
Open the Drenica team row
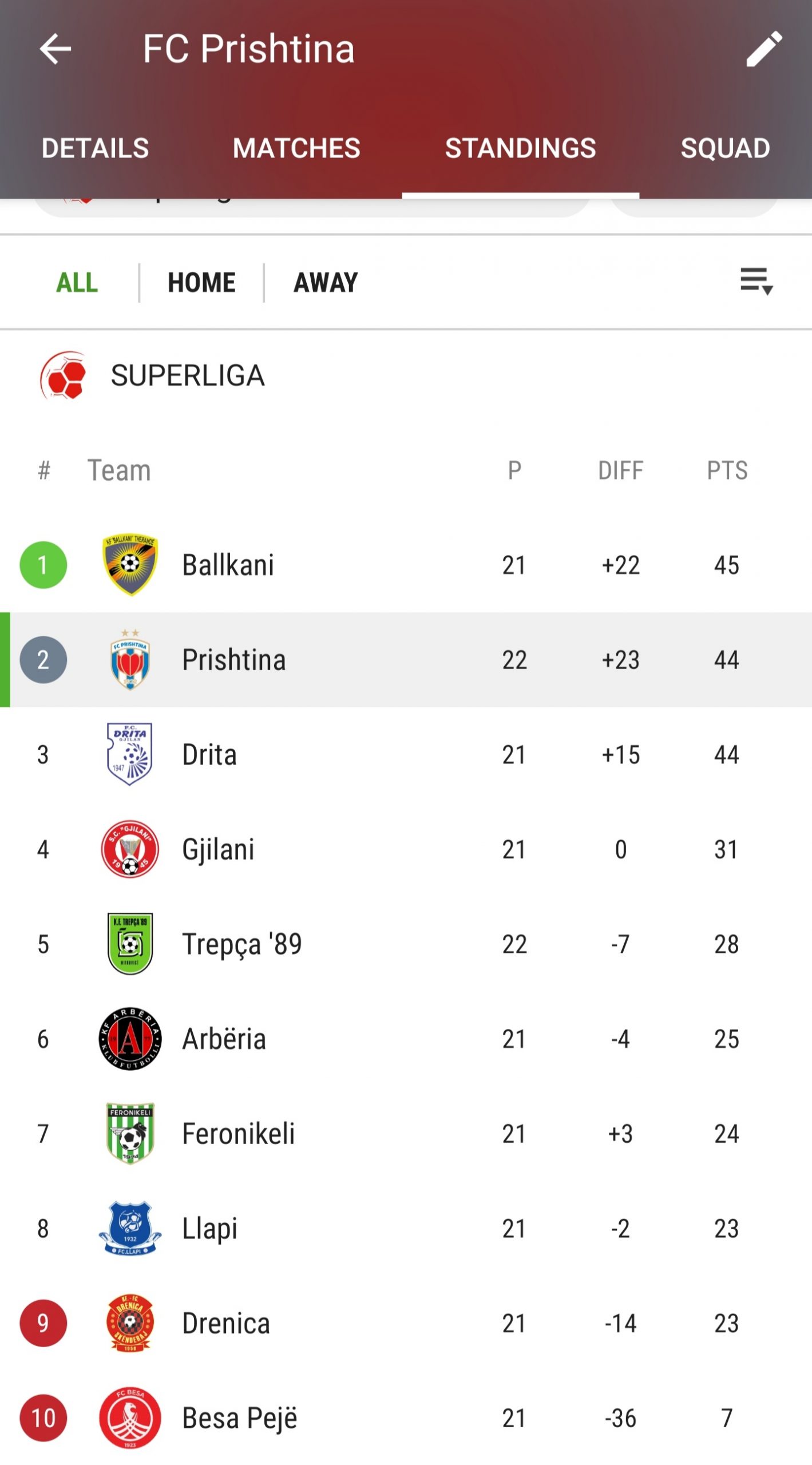coord(225,1323)
